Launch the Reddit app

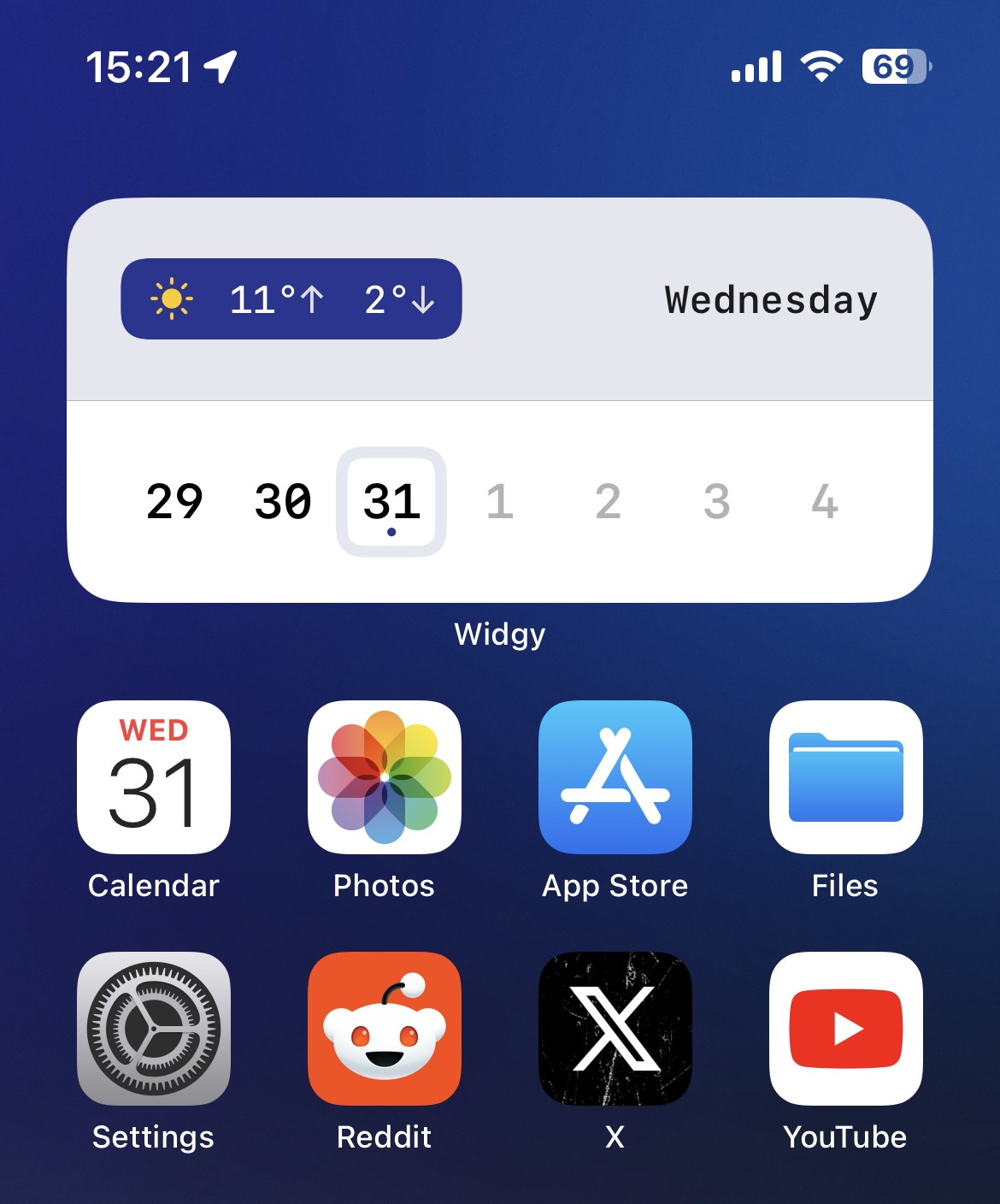385,1028
